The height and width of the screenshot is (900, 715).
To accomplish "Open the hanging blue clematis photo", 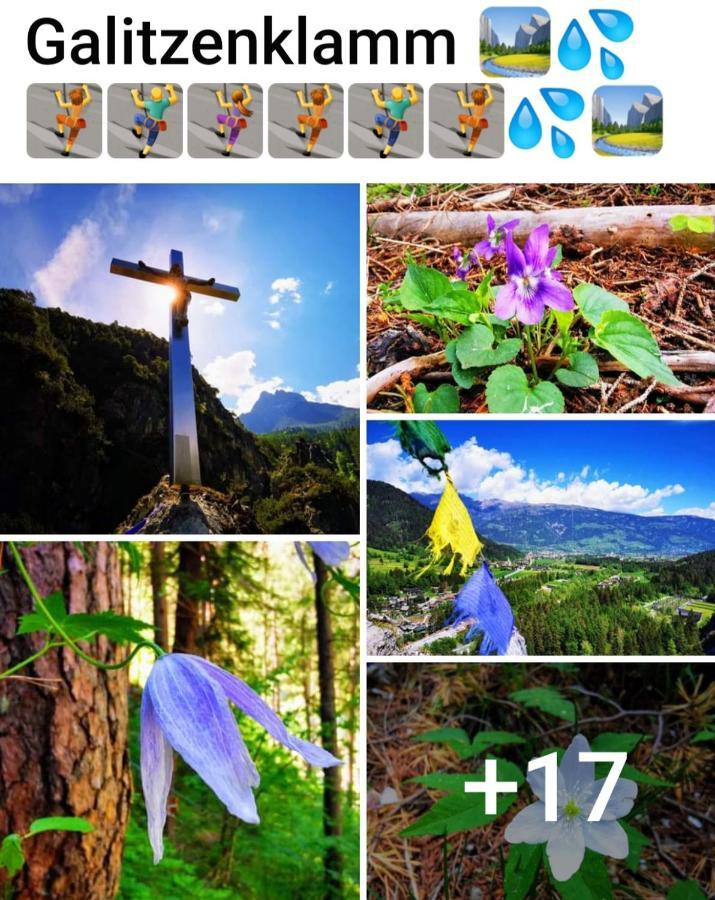I will pos(180,720).
